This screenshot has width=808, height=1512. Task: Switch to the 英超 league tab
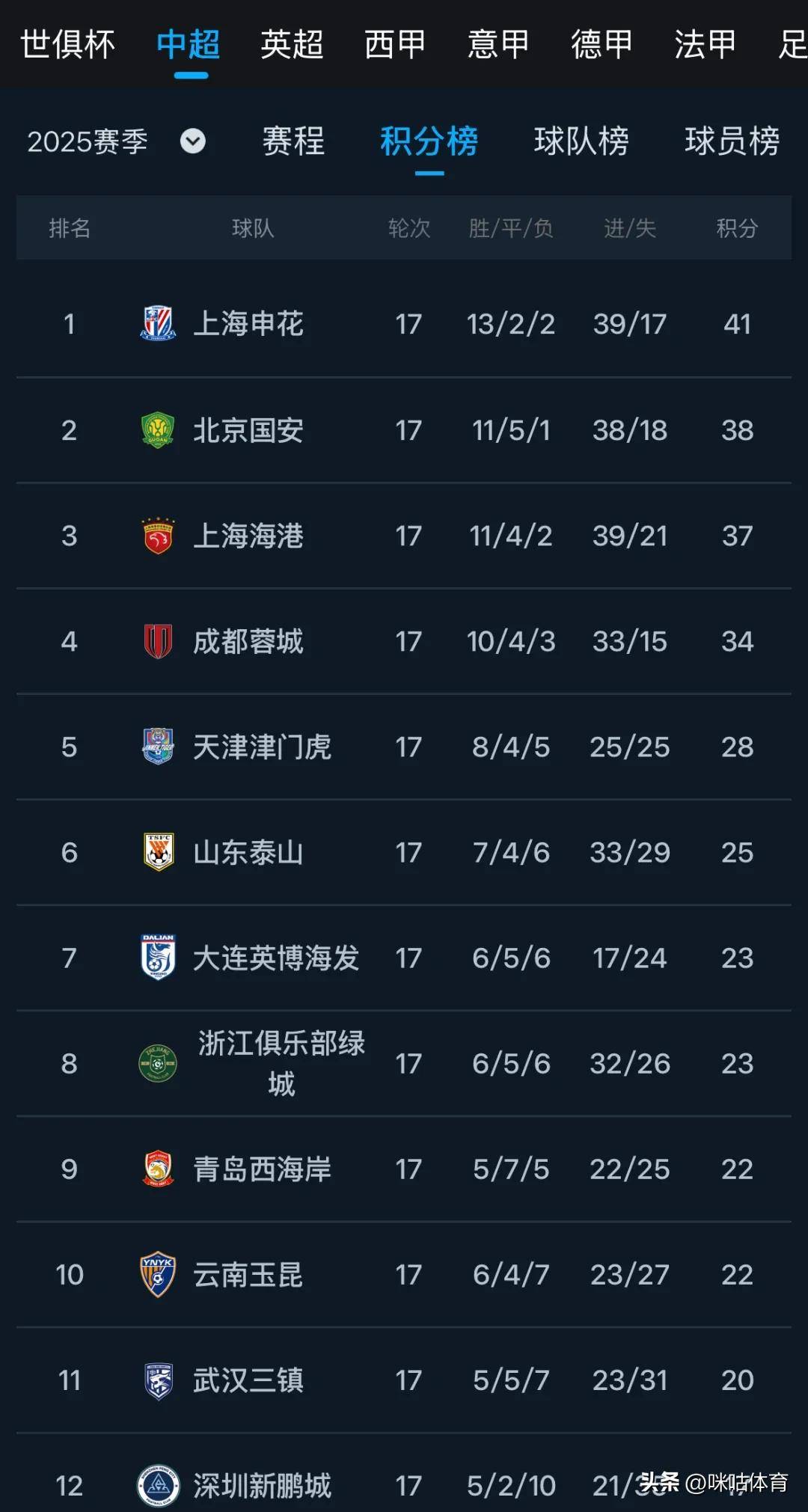tap(292, 45)
